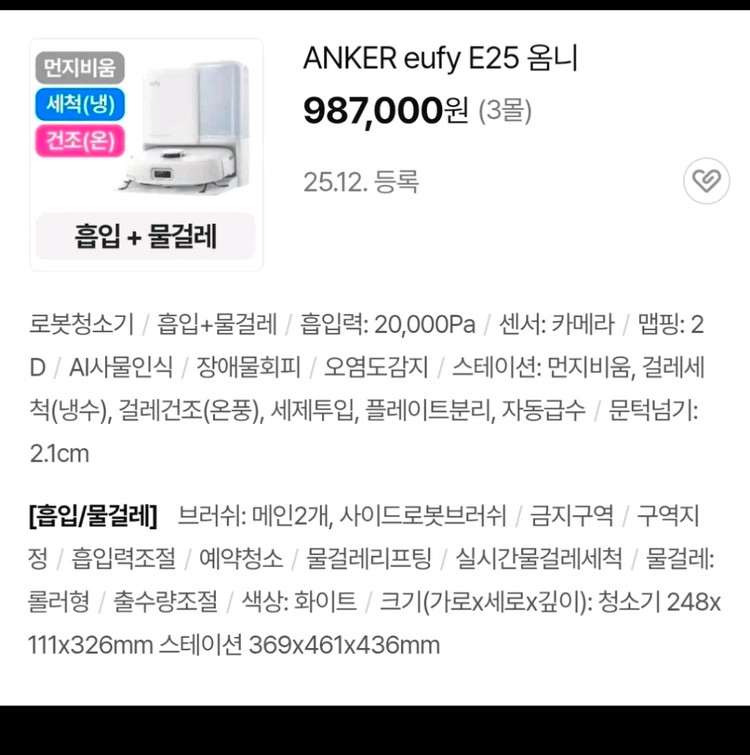Select the 흡입 + 물걸레 label
750x755 pixels.
pos(146,237)
